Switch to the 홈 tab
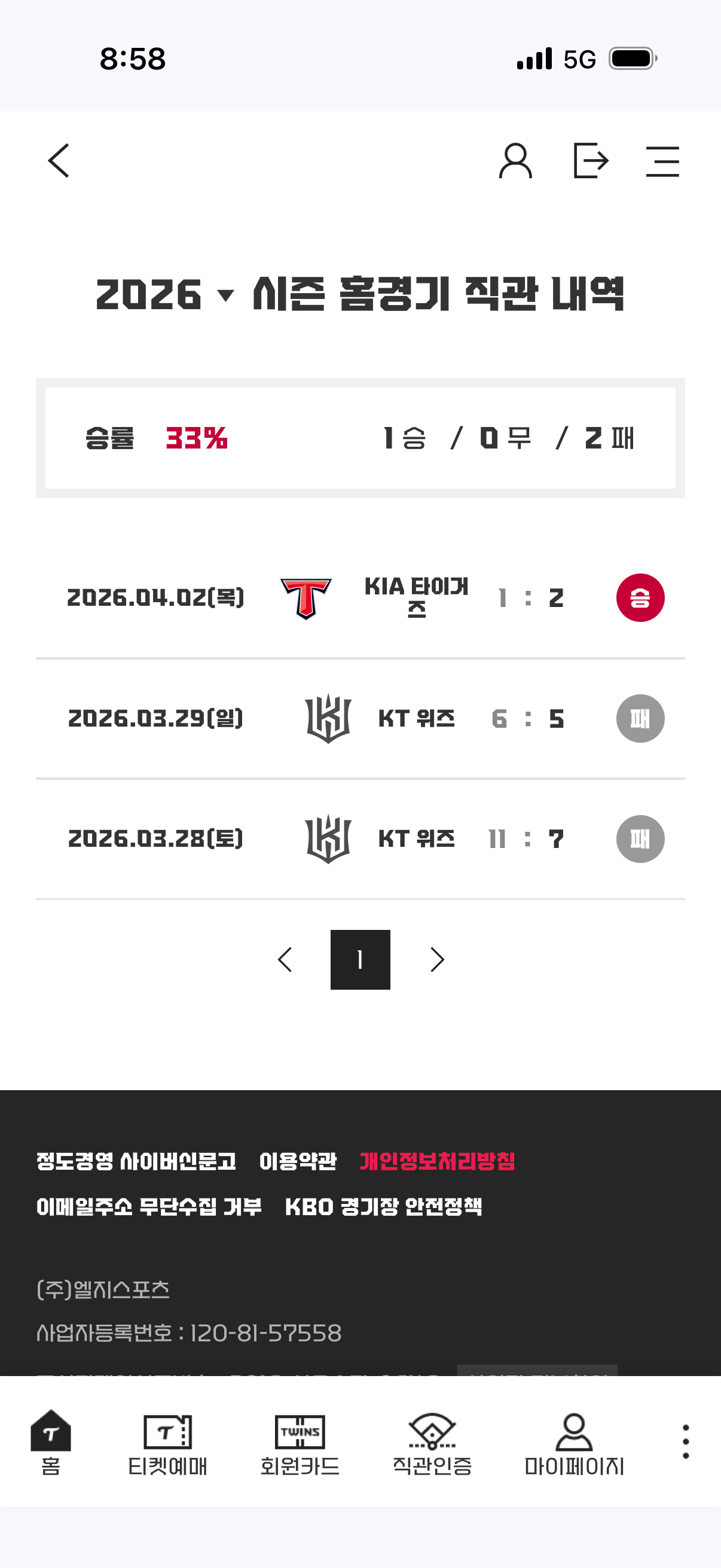 50,1441
